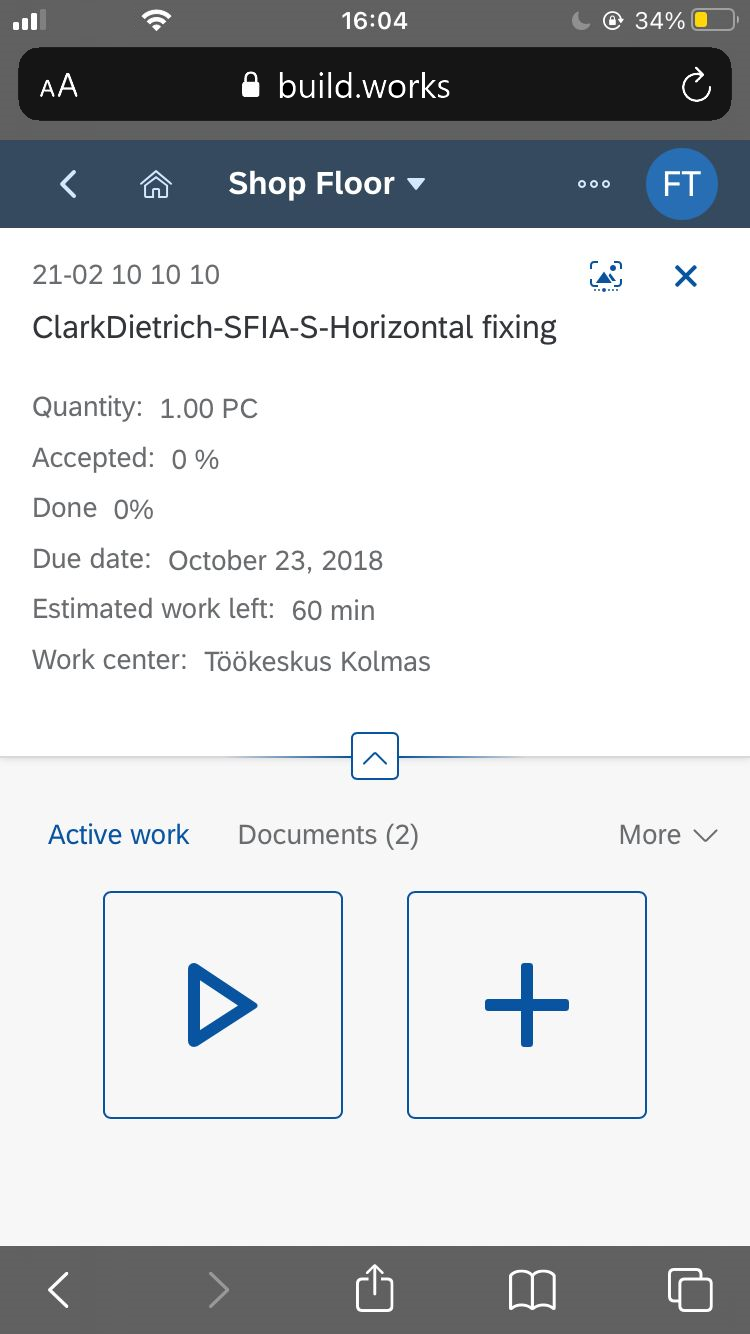Start work with the play button
The height and width of the screenshot is (1334, 750).
tap(223, 1005)
